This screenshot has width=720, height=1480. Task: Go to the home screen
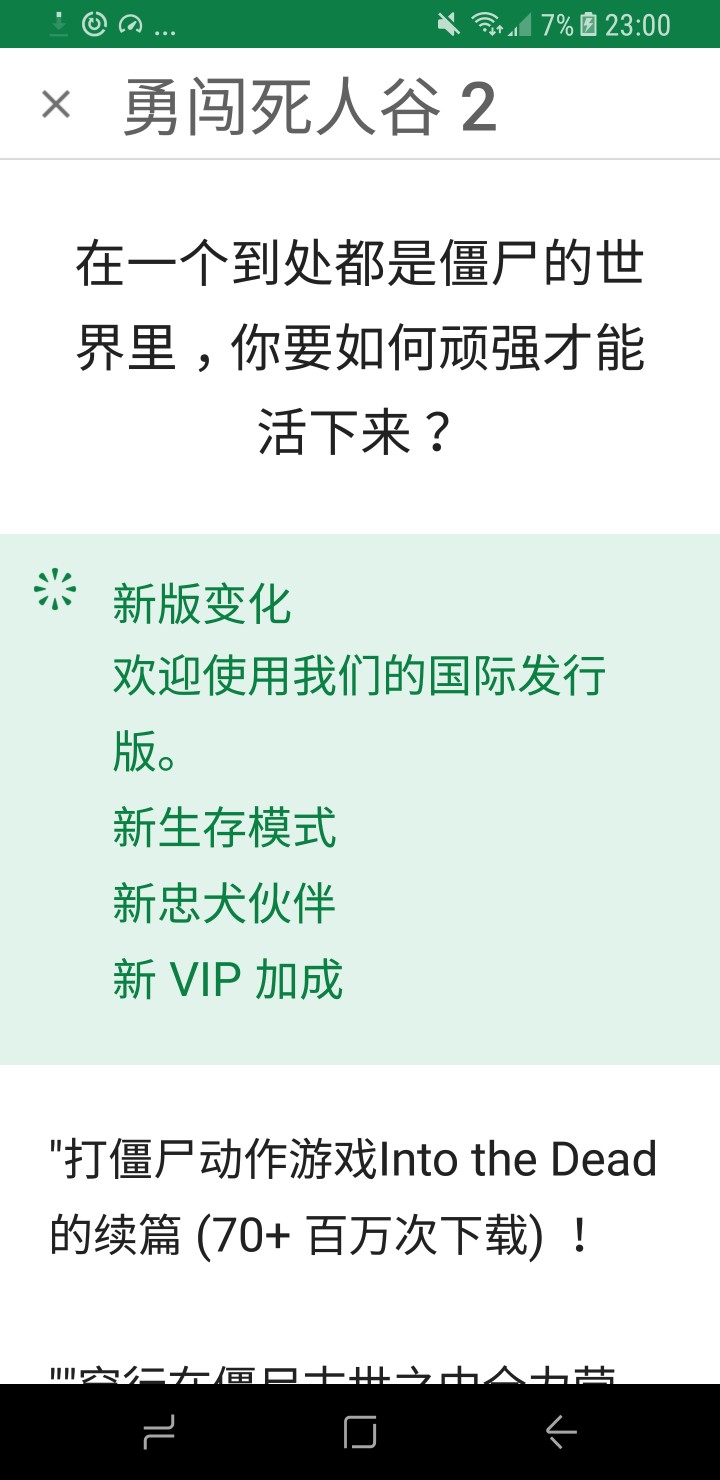pyautogui.click(x=360, y=1433)
